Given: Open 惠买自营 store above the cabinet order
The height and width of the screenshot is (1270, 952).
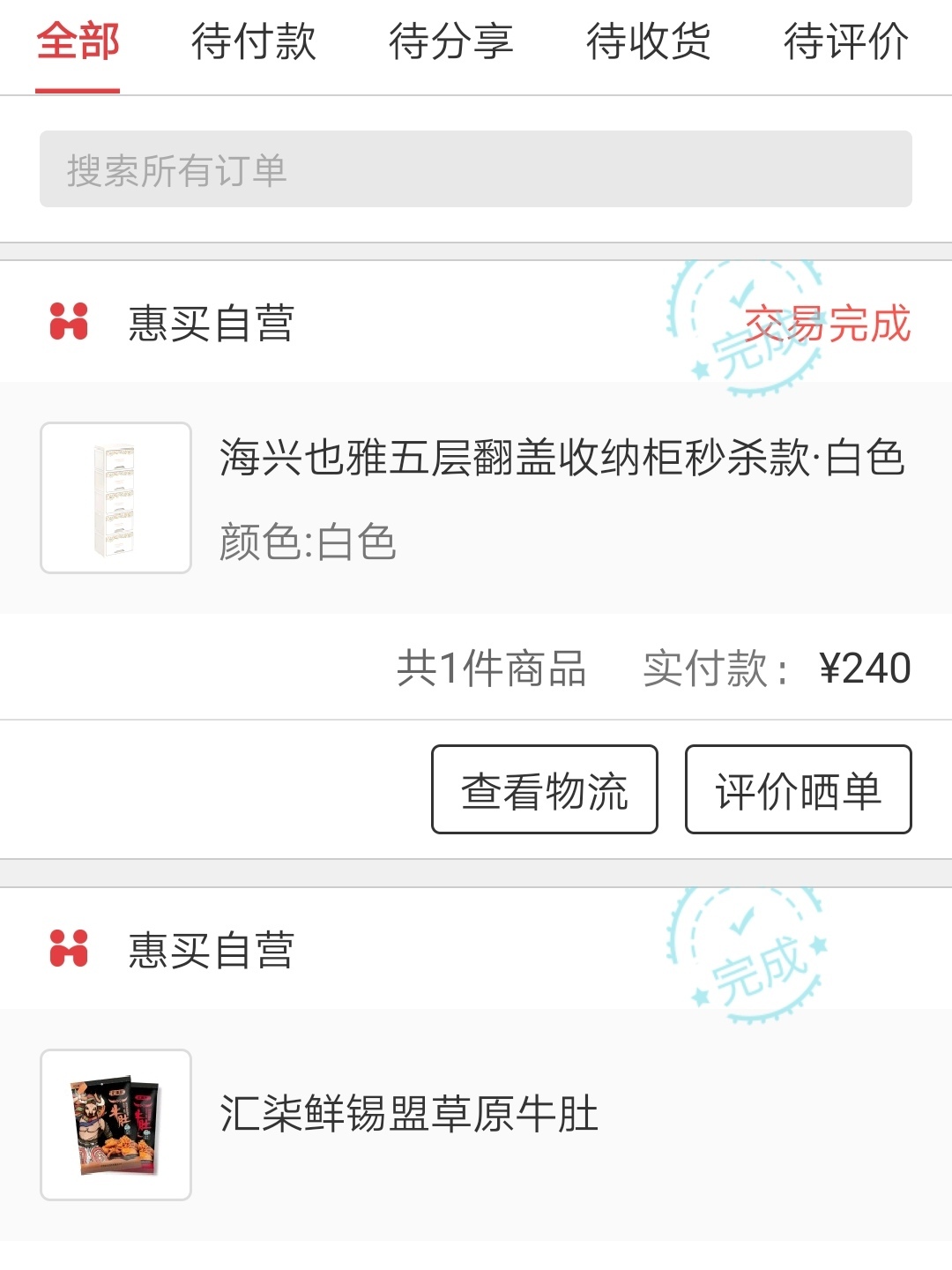Looking at the screenshot, I should click(x=210, y=323).
